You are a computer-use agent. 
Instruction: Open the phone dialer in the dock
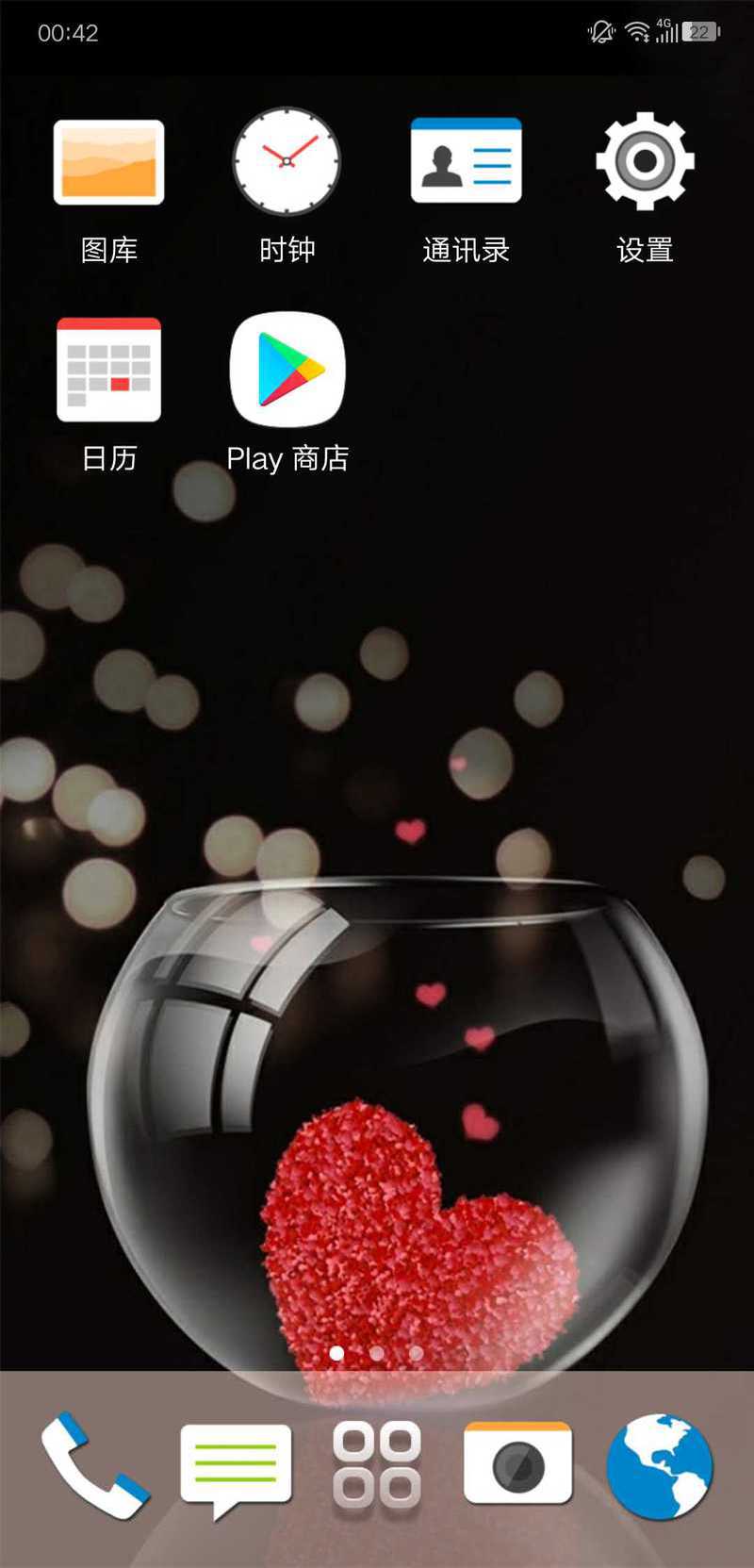94,1465
